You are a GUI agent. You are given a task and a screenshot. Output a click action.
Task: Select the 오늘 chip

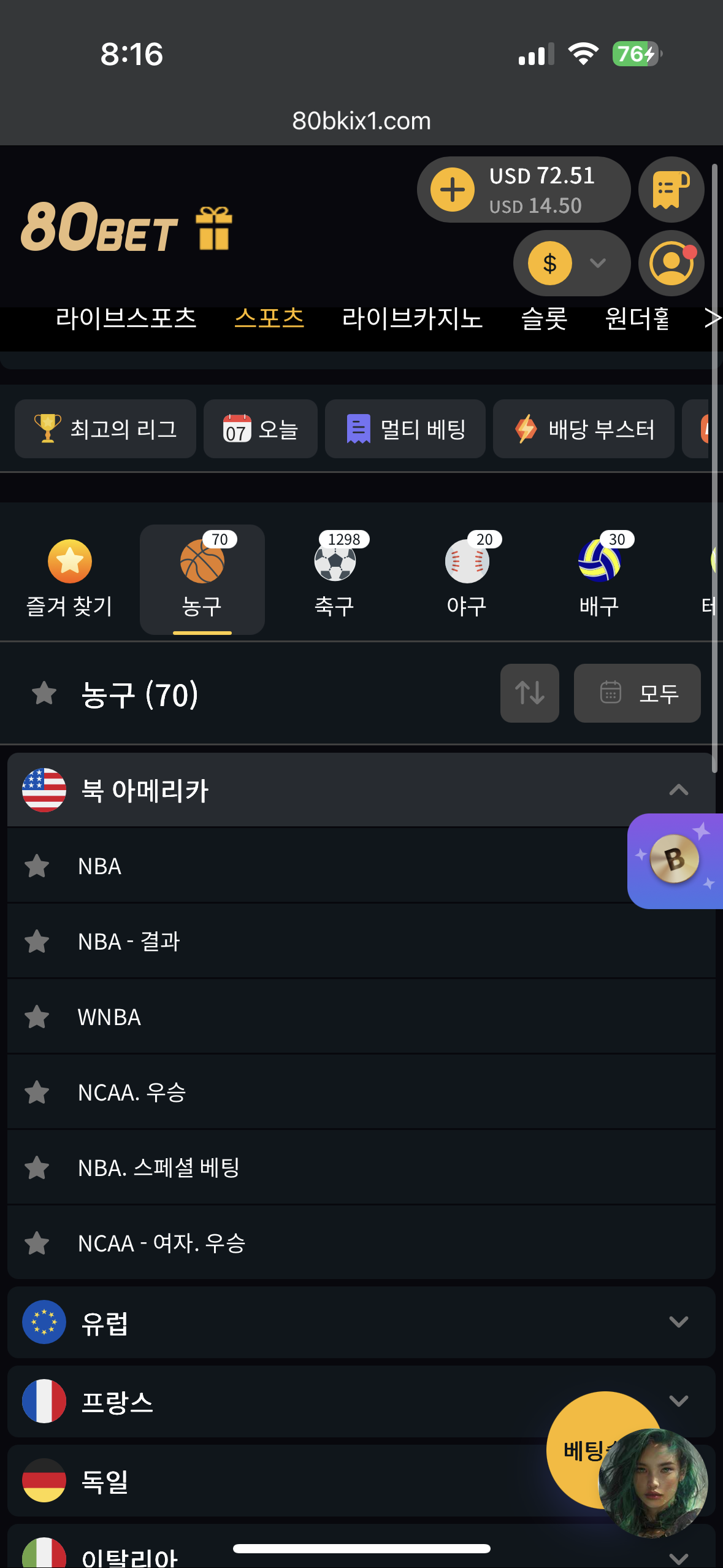click(261, 429)
